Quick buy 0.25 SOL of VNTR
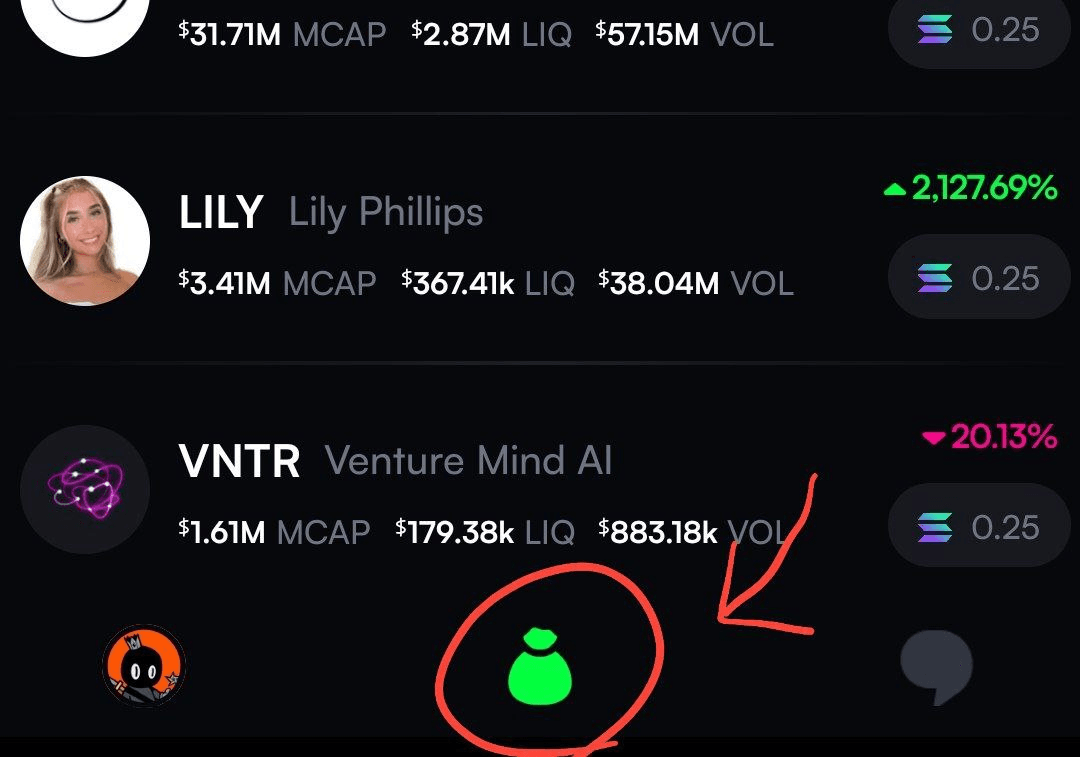The height and width of the screenshot is (757, 1080). [978, 526]
